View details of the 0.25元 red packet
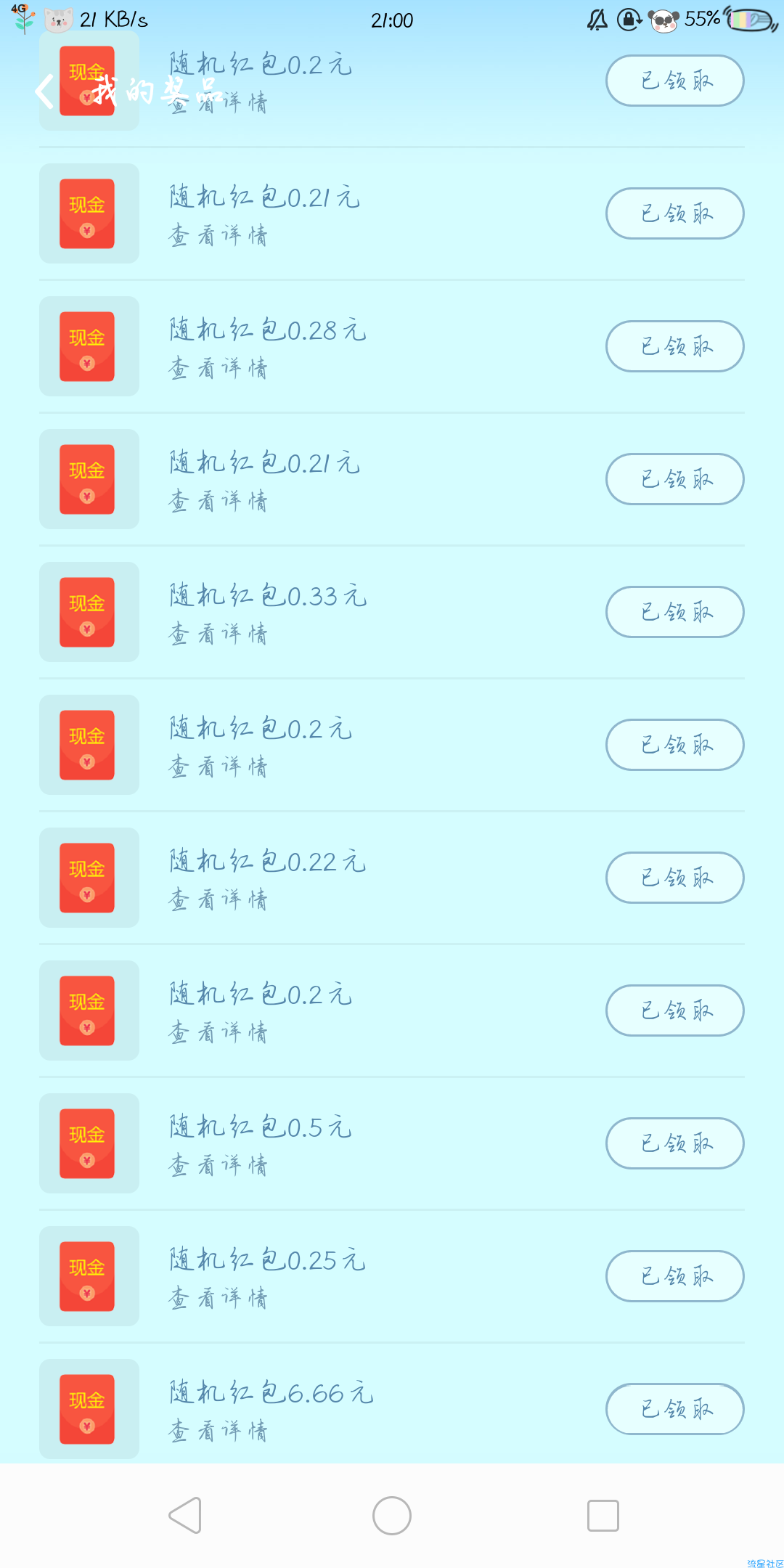Image resolution: width=784 pixels, height=1568 pixels. click(x=218, y=1299)
